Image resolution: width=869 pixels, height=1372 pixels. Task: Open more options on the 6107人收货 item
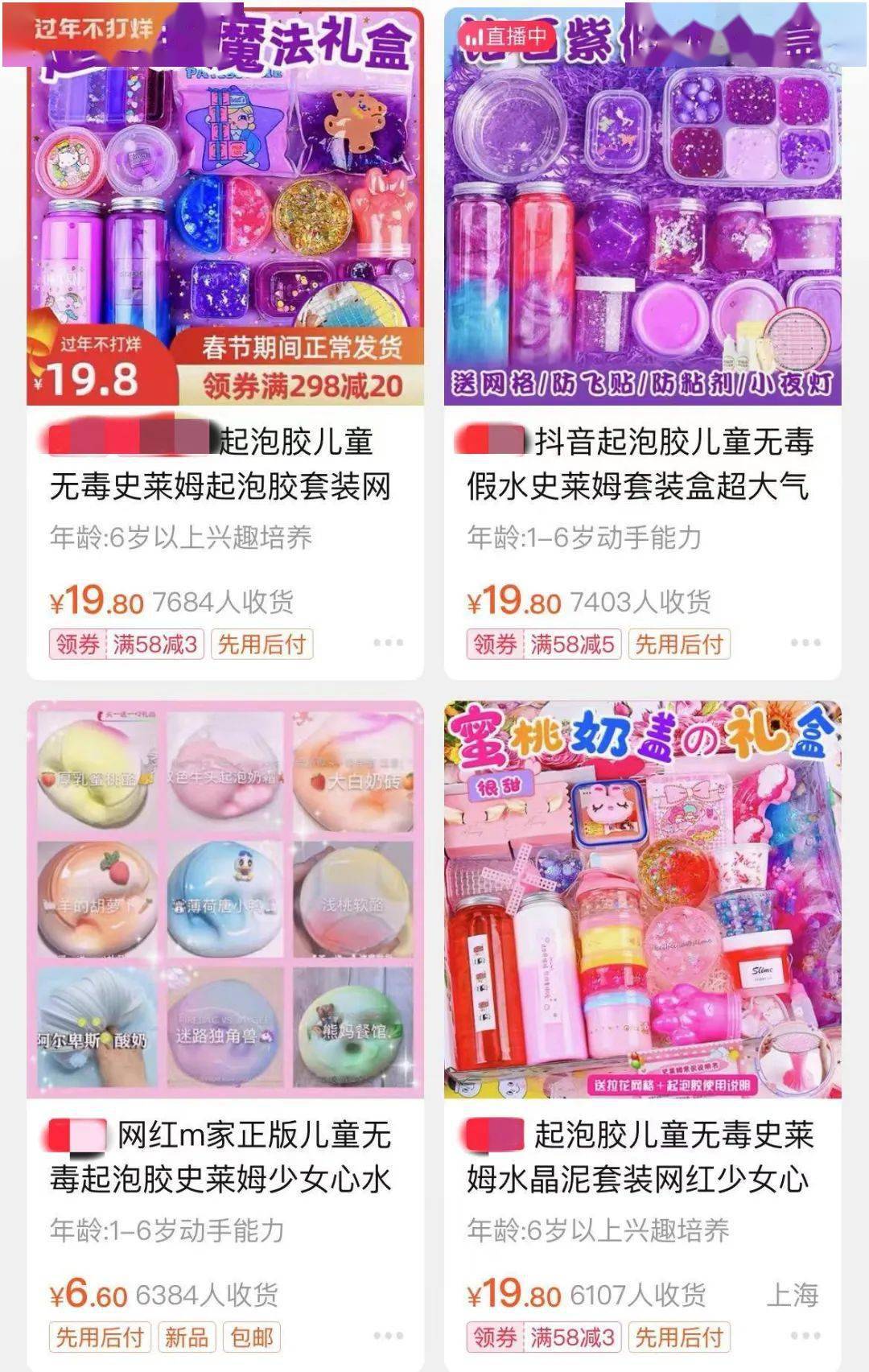click(x=805, y=1336)
